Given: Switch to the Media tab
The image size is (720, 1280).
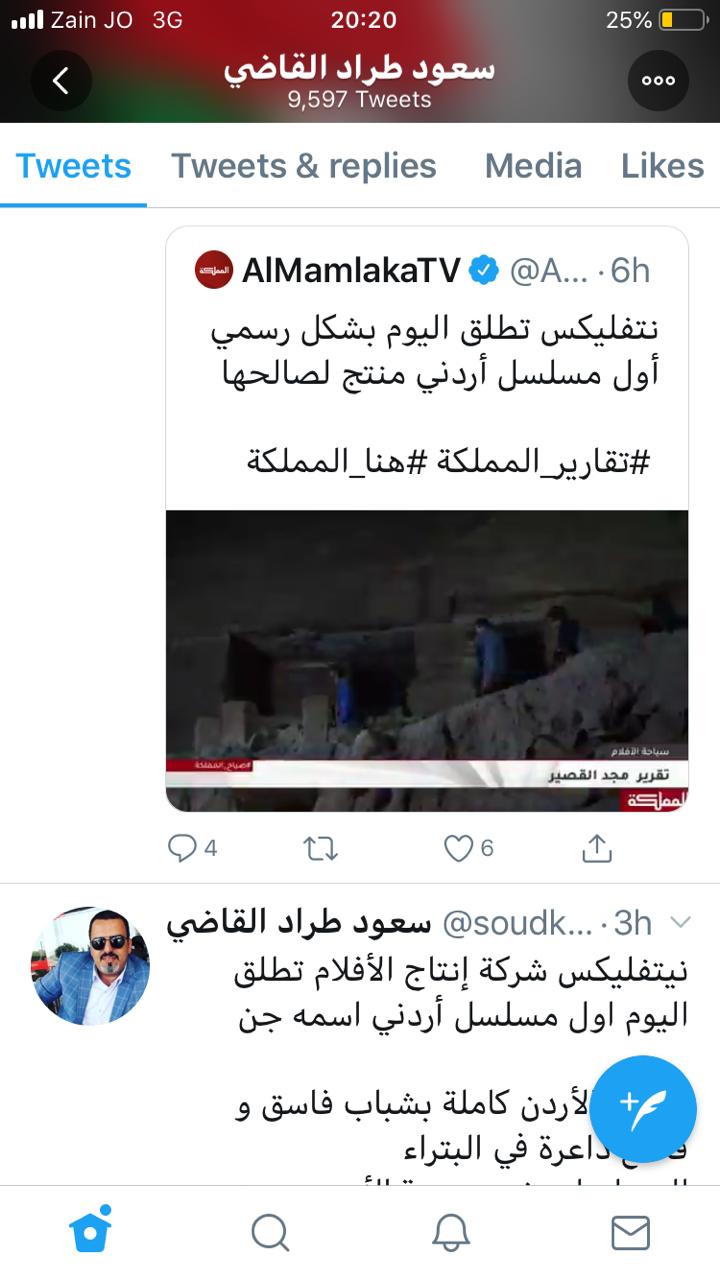Looking at the screenshot, I should point(533,166).
